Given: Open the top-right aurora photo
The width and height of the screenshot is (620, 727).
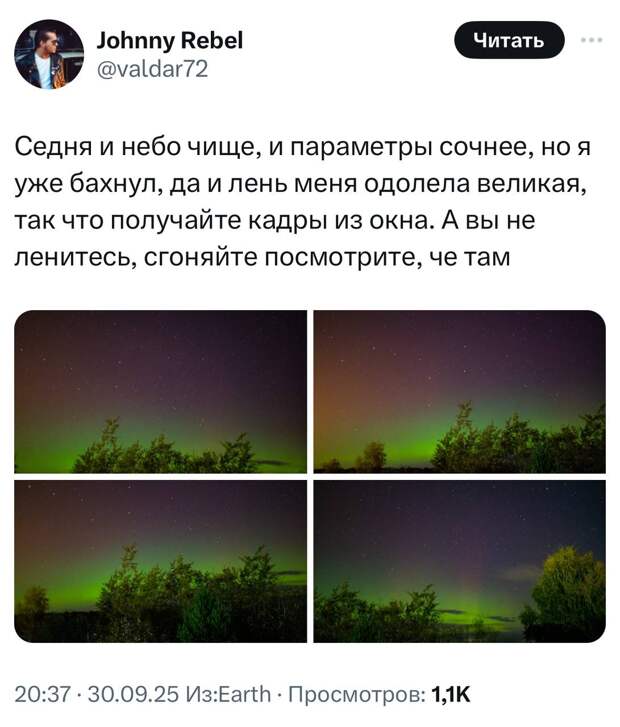Looking at the screenshot, I should (459, 391).
